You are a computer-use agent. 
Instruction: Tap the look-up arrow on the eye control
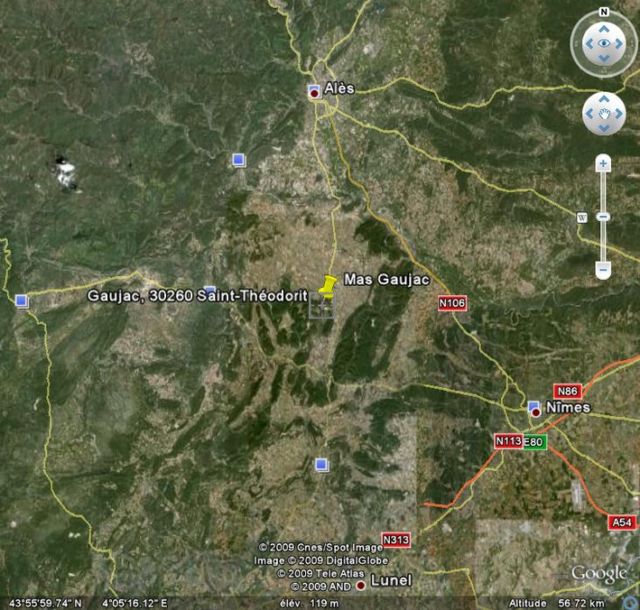tap(604, 28)
